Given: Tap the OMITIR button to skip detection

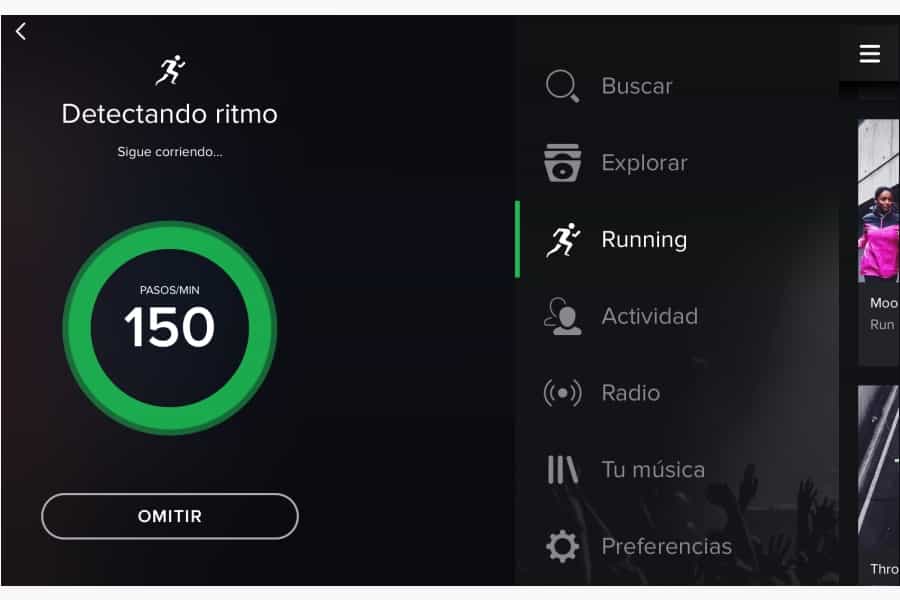Looking at the screenshot, I should (x=169, y=516).
